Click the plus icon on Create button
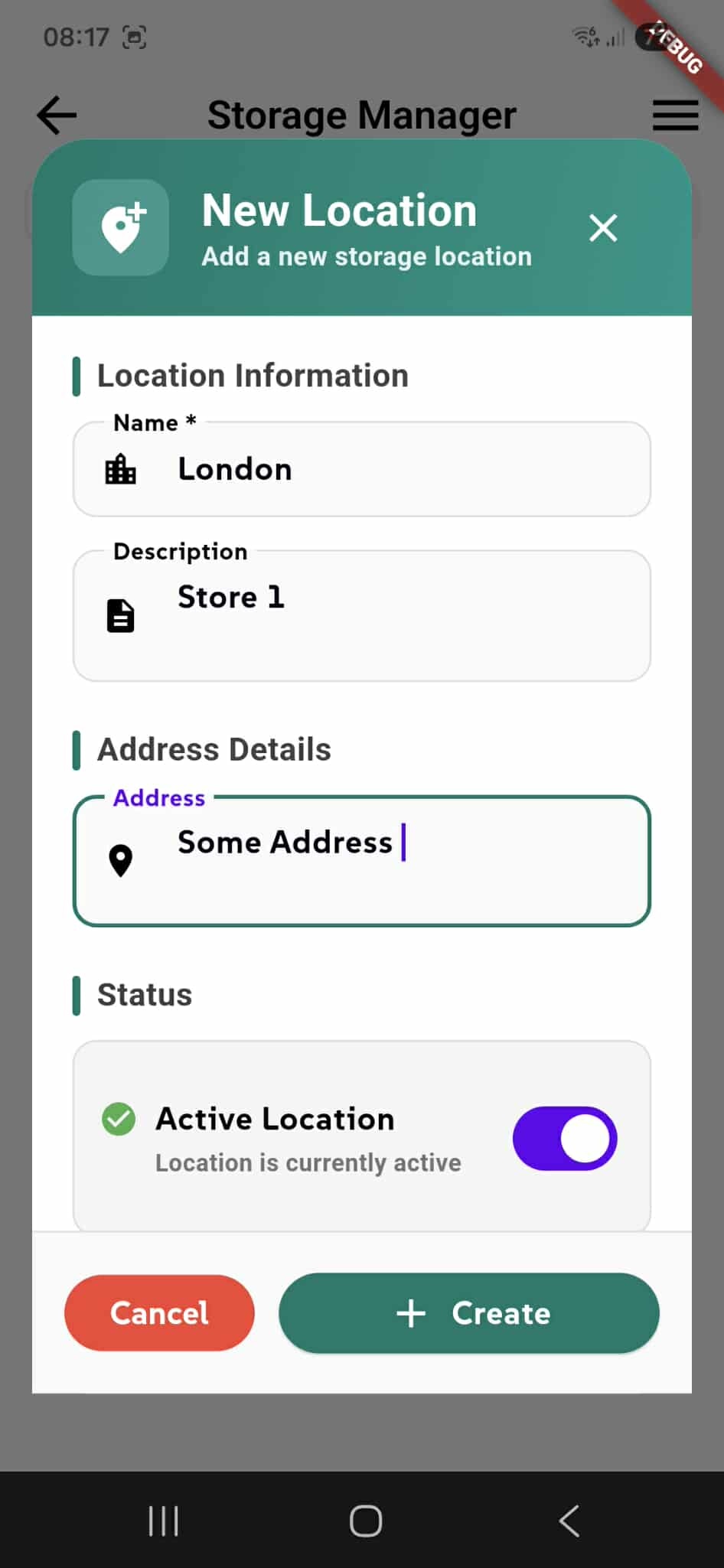The width and height of the screenshot is (724, 1568). coord(411,1312)
